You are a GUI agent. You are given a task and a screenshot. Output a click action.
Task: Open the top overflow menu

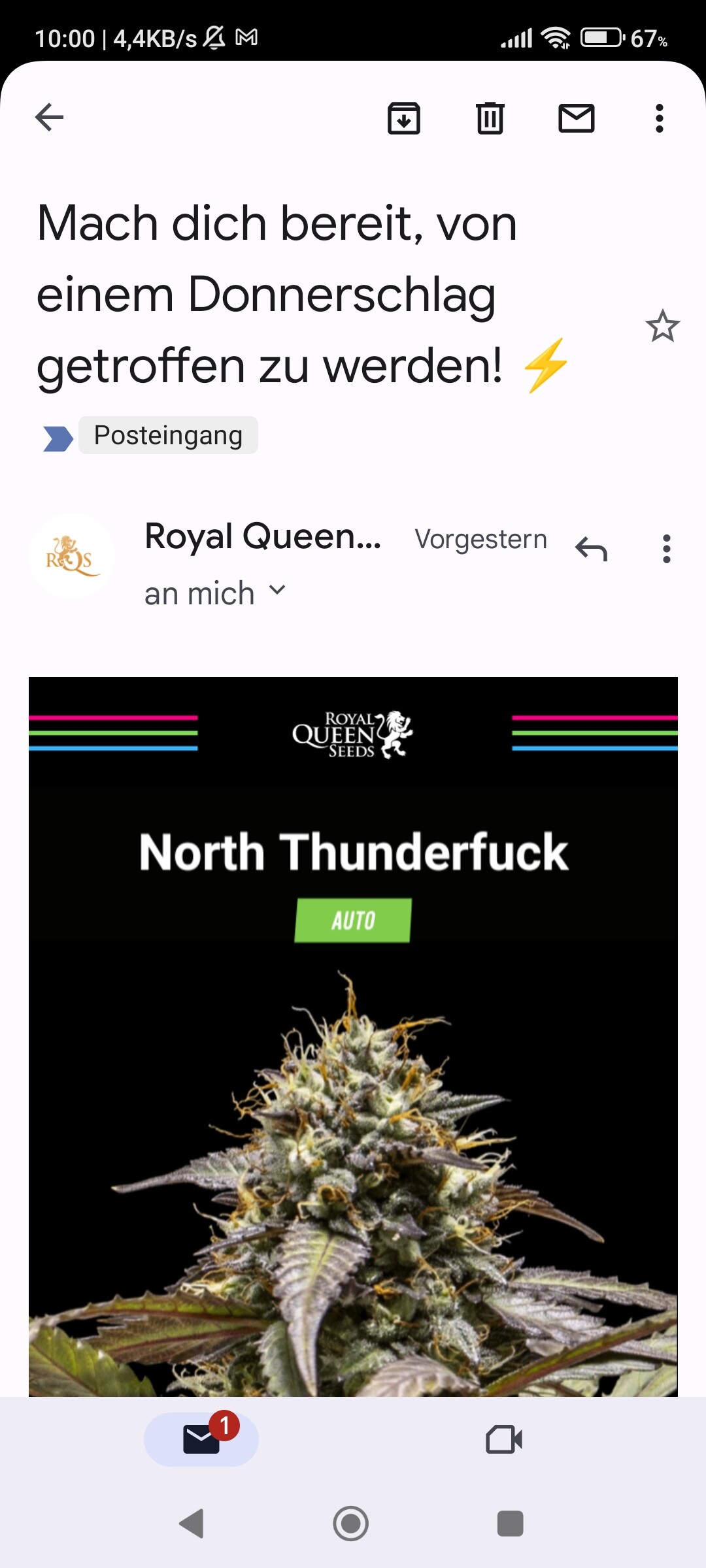(x=660, y=118)
